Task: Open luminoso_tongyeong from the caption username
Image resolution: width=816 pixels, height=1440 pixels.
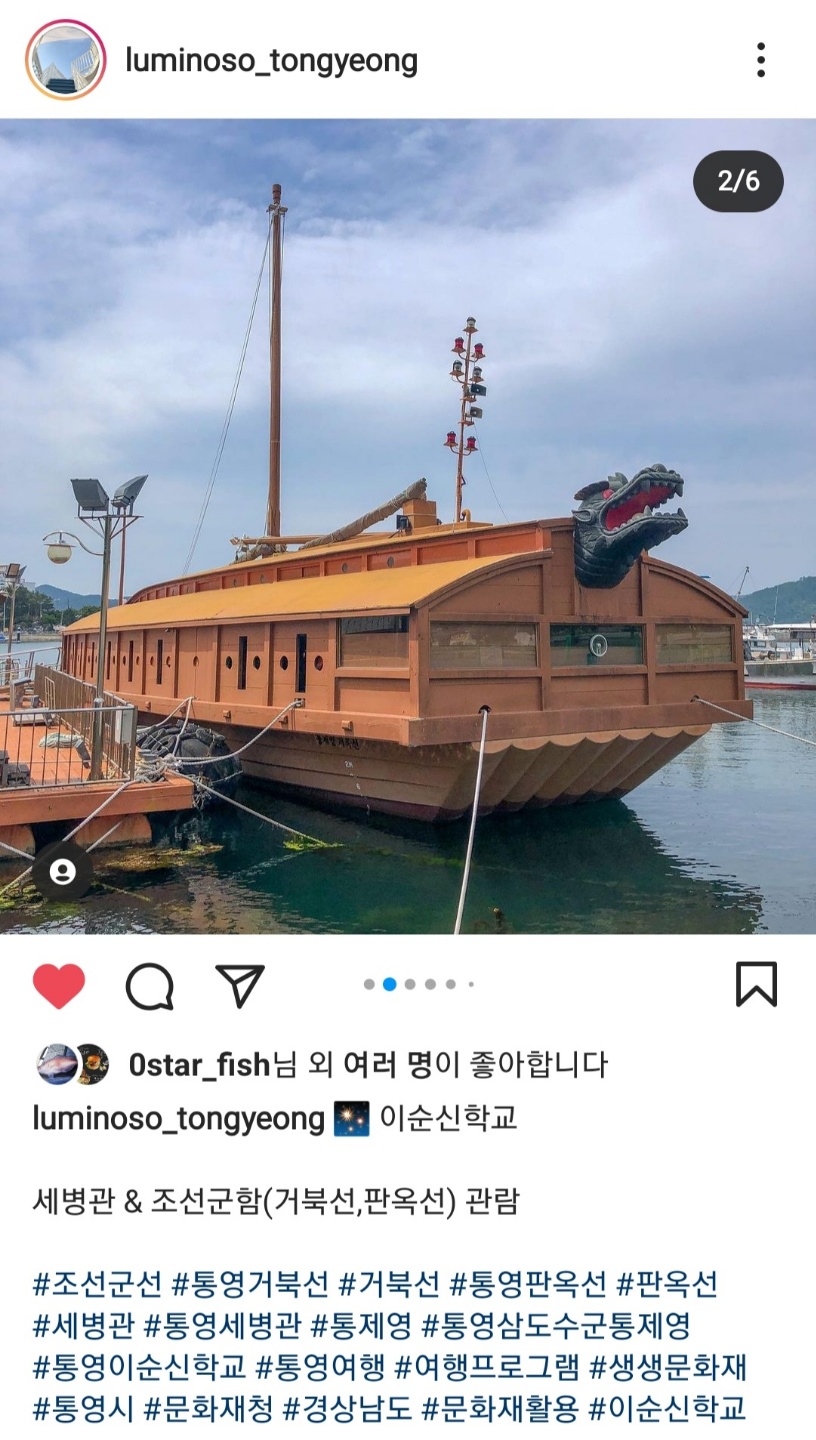Action: coord(179,1118)
